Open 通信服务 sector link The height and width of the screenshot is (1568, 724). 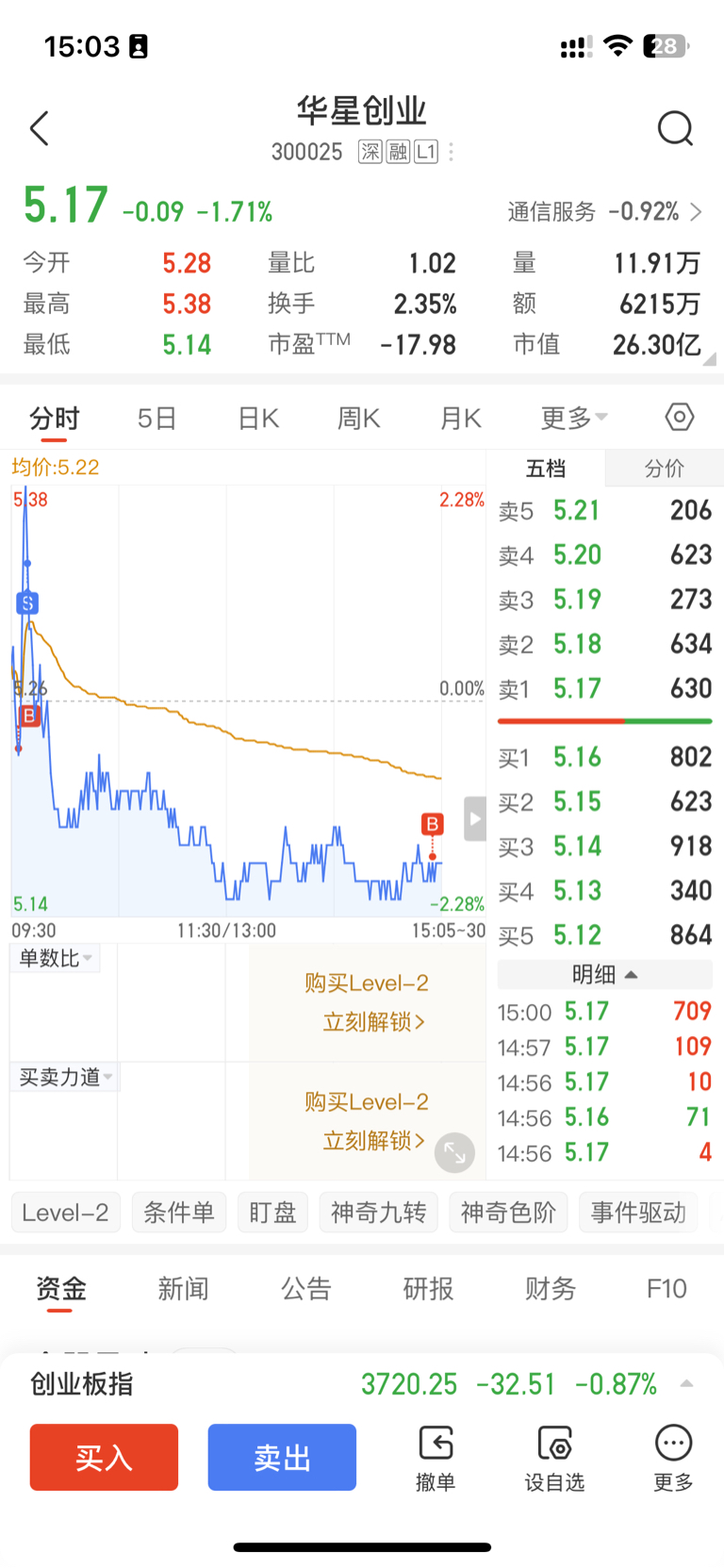click(x=604, y=211)
